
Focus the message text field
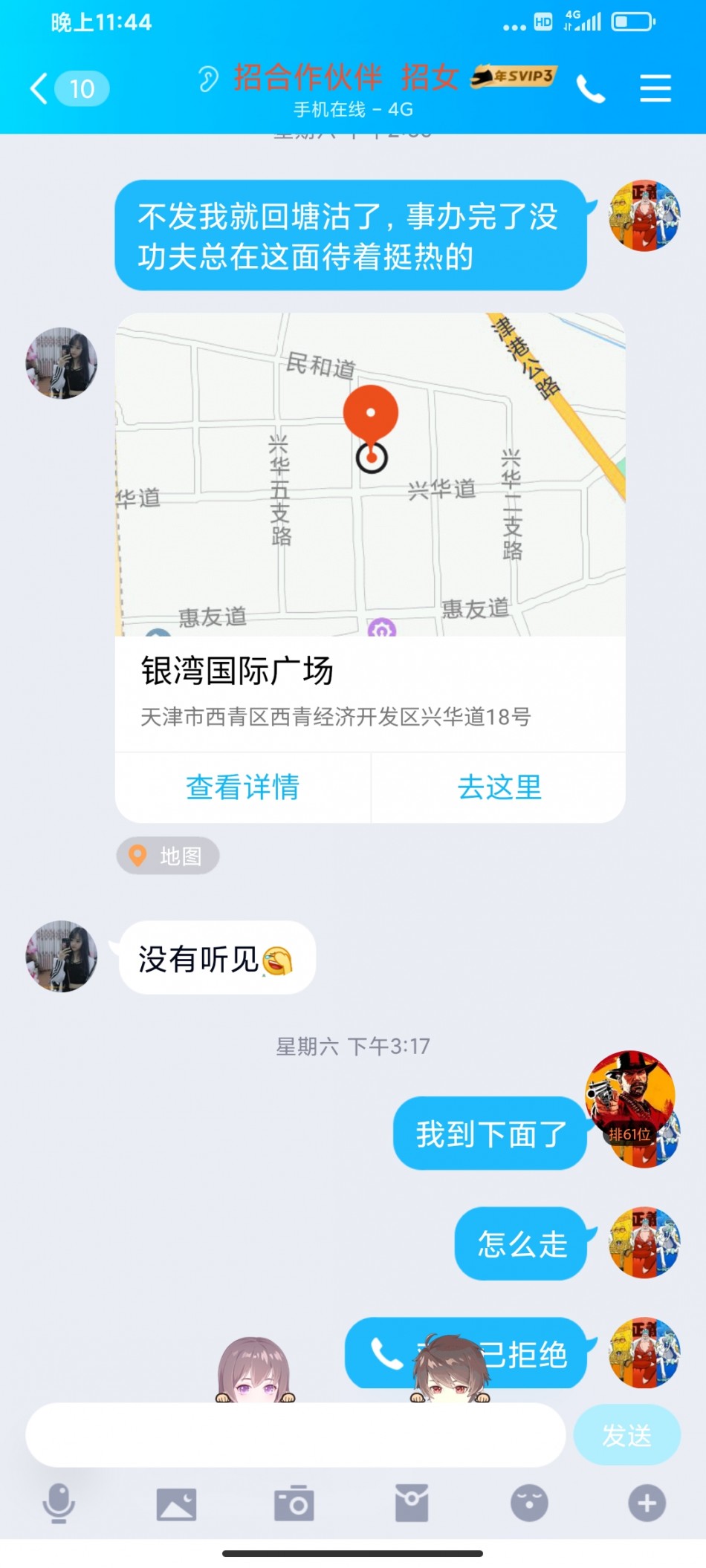click(x=295, y=1435)
